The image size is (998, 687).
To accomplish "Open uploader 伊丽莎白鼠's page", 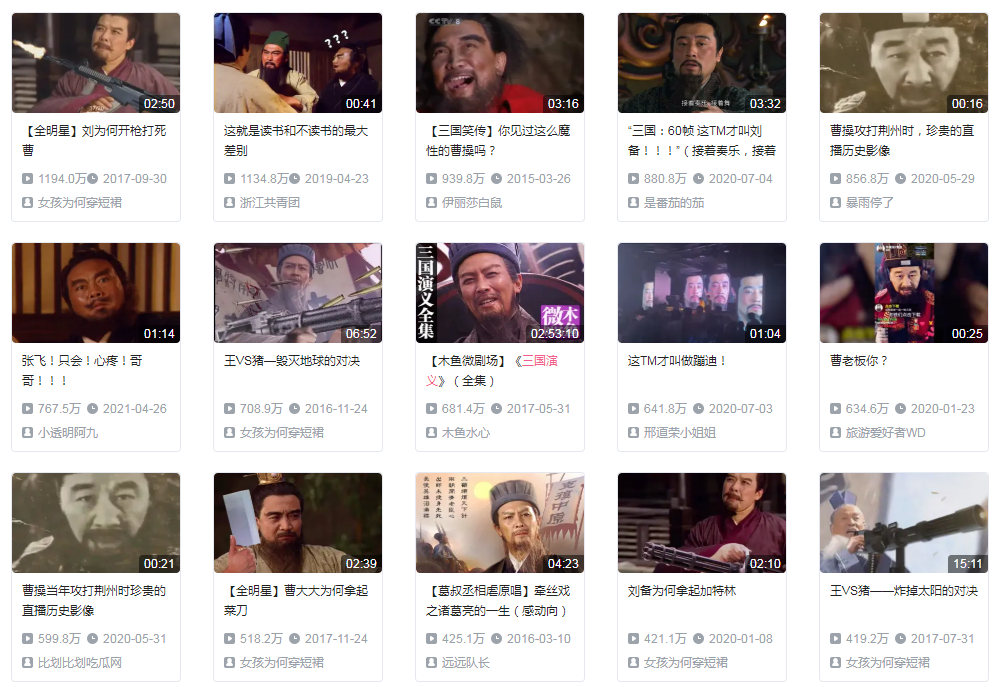I will [x=472, y=202].
